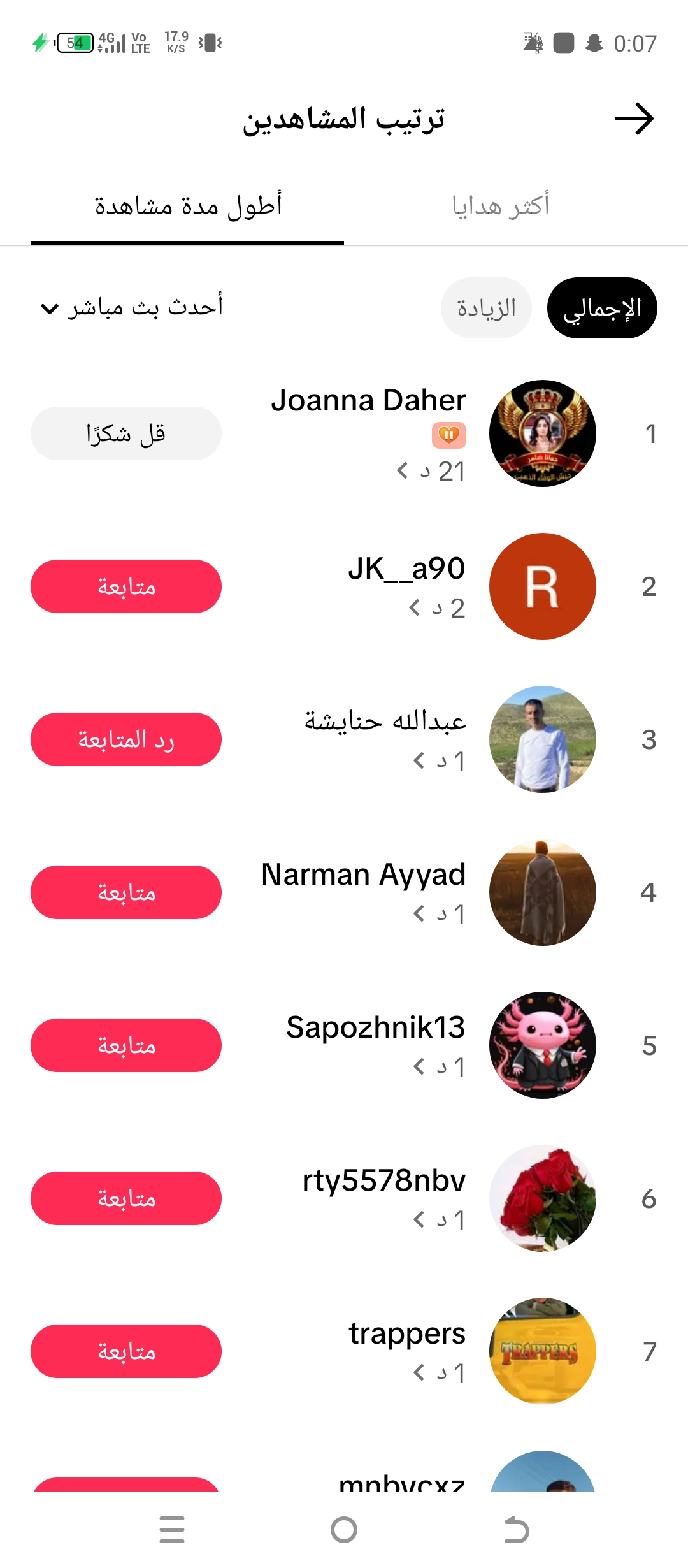Follow Sapozhnik13
The width and height of the screenshot is (688, 1568).
pos(126,1045)
